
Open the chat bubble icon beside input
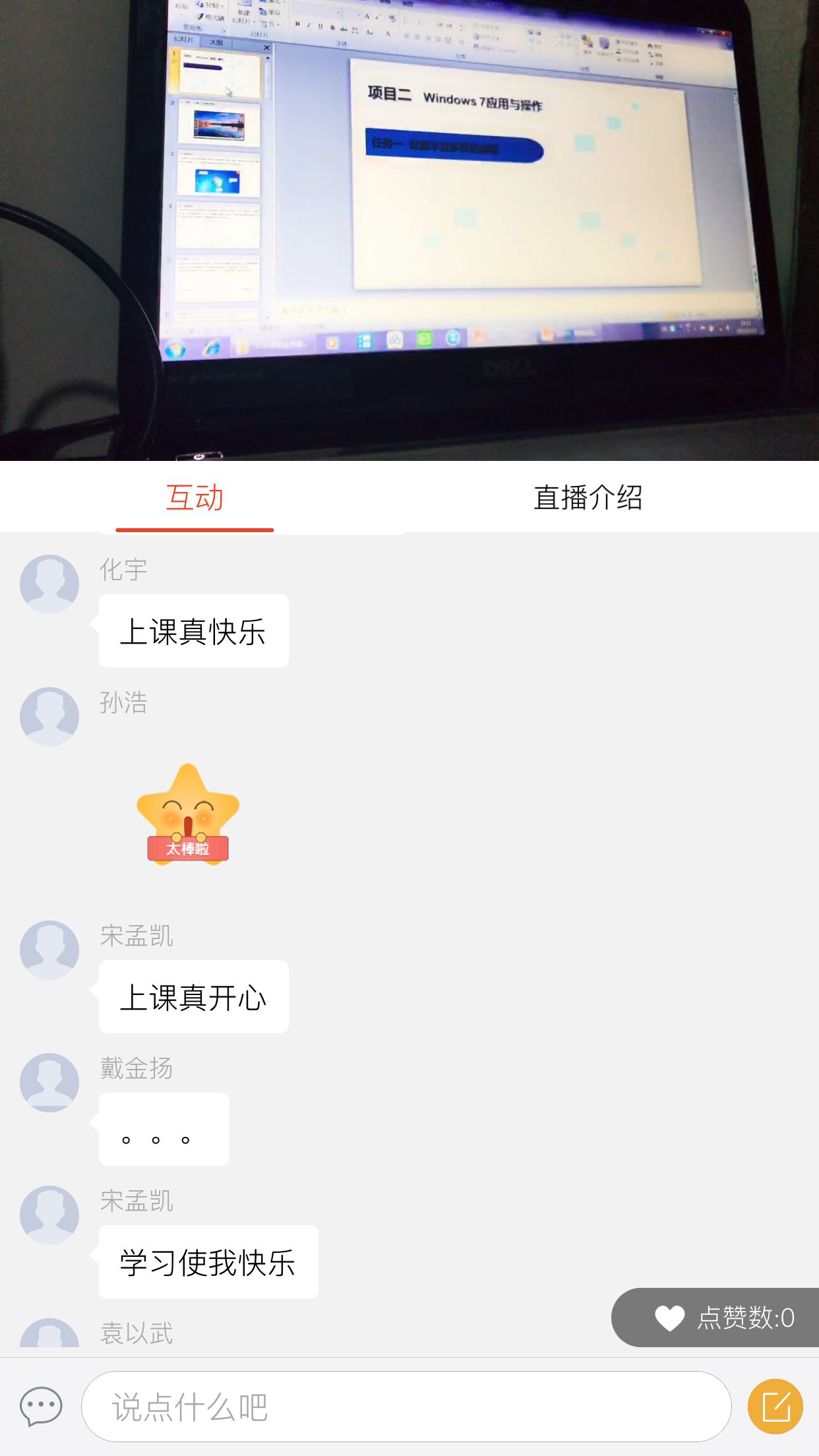pyautogui.click(x=41, y=1407)
